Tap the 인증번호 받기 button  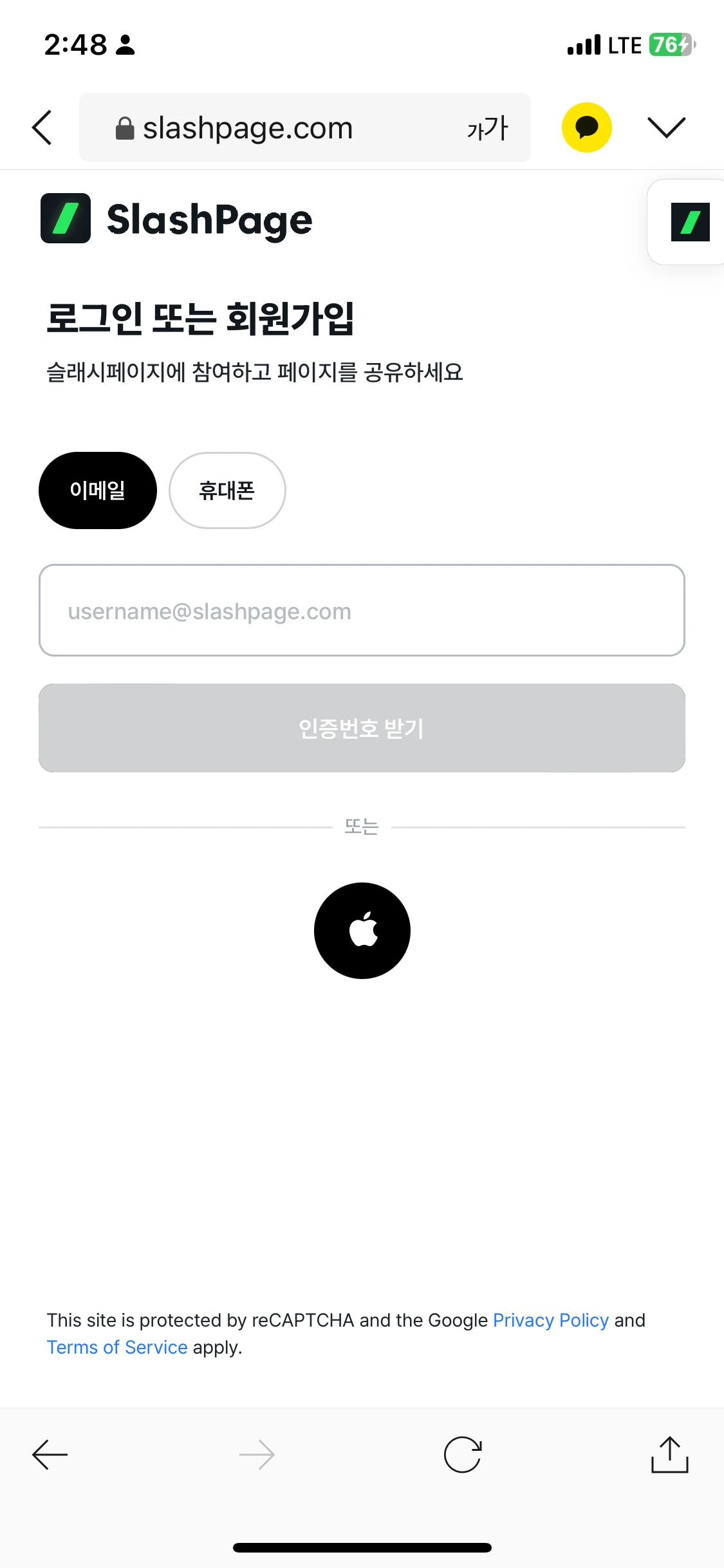coord(362,728)
